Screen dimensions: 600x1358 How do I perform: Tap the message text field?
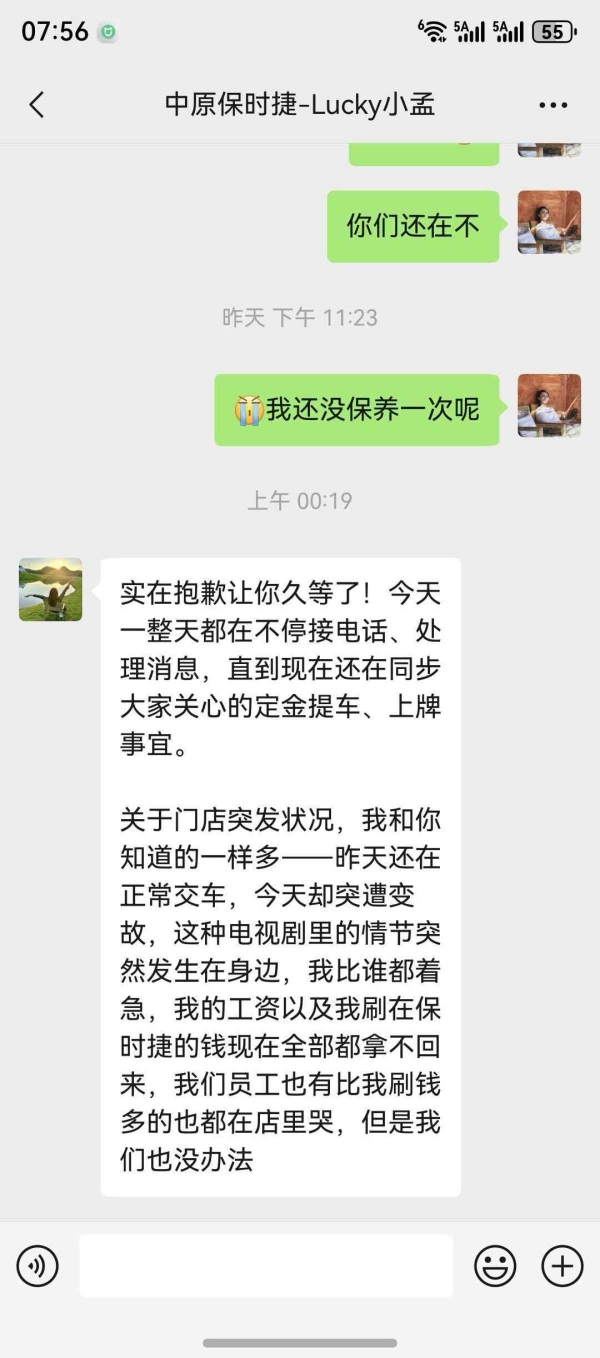tap(266, 1266)
